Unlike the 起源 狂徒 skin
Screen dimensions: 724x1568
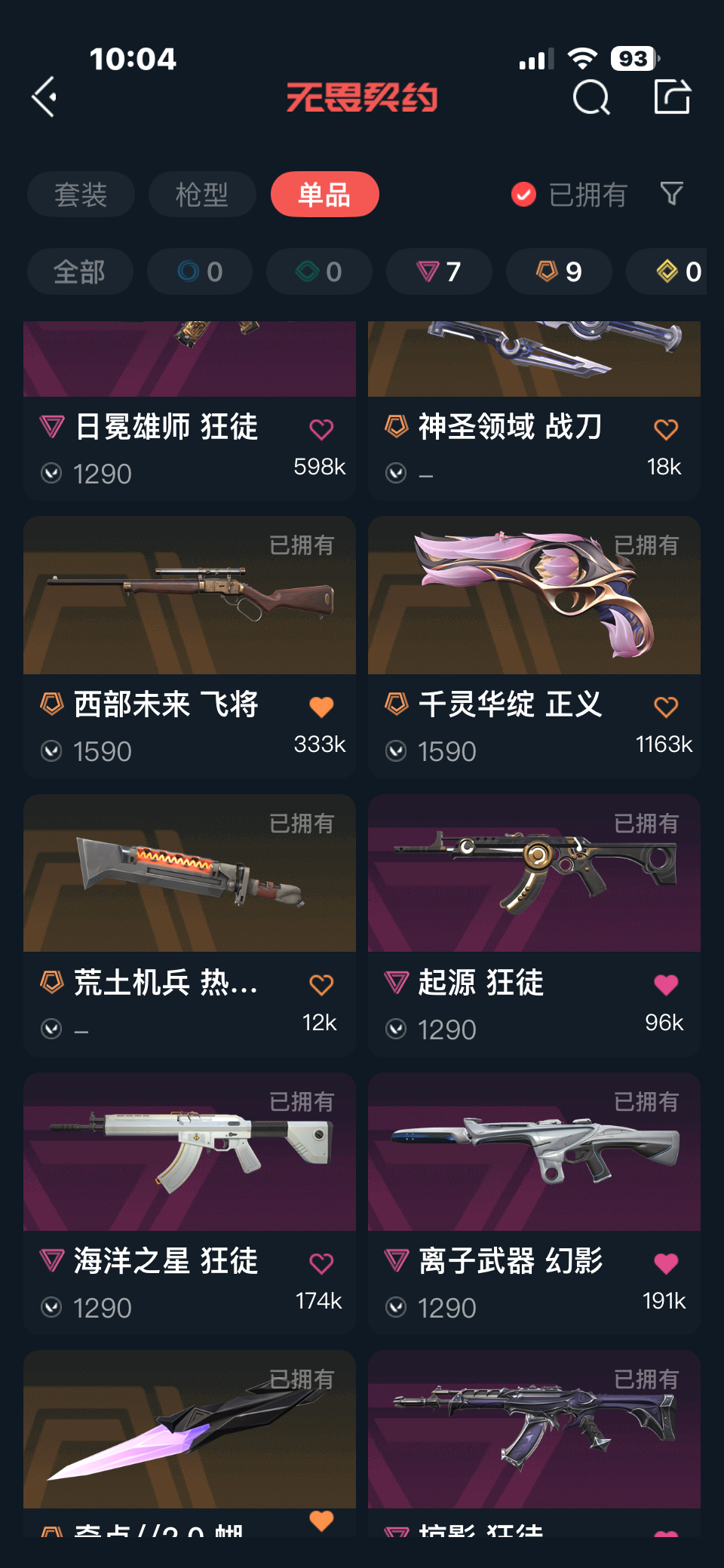[x=665, y=984]
